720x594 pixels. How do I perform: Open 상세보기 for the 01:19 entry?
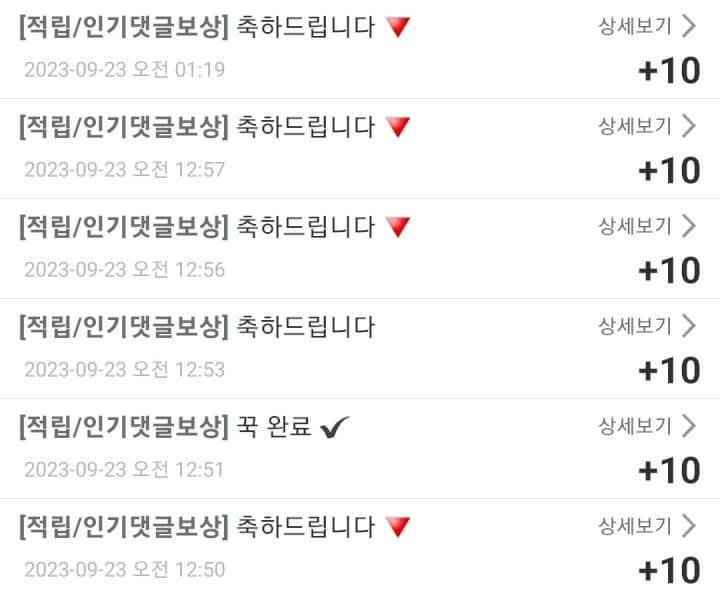click(x=646, y=27)
